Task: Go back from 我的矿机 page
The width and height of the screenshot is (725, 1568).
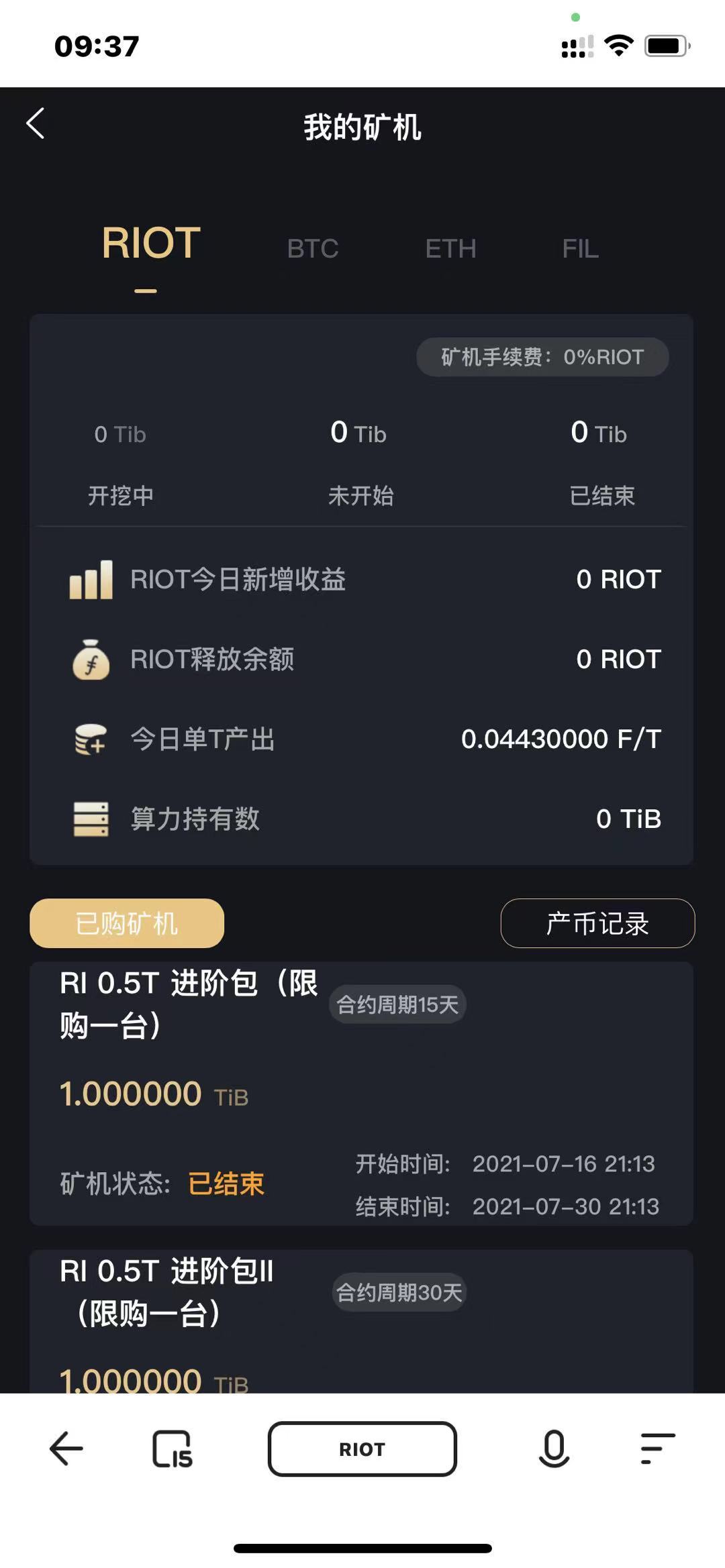Action: tap(36, 124)
